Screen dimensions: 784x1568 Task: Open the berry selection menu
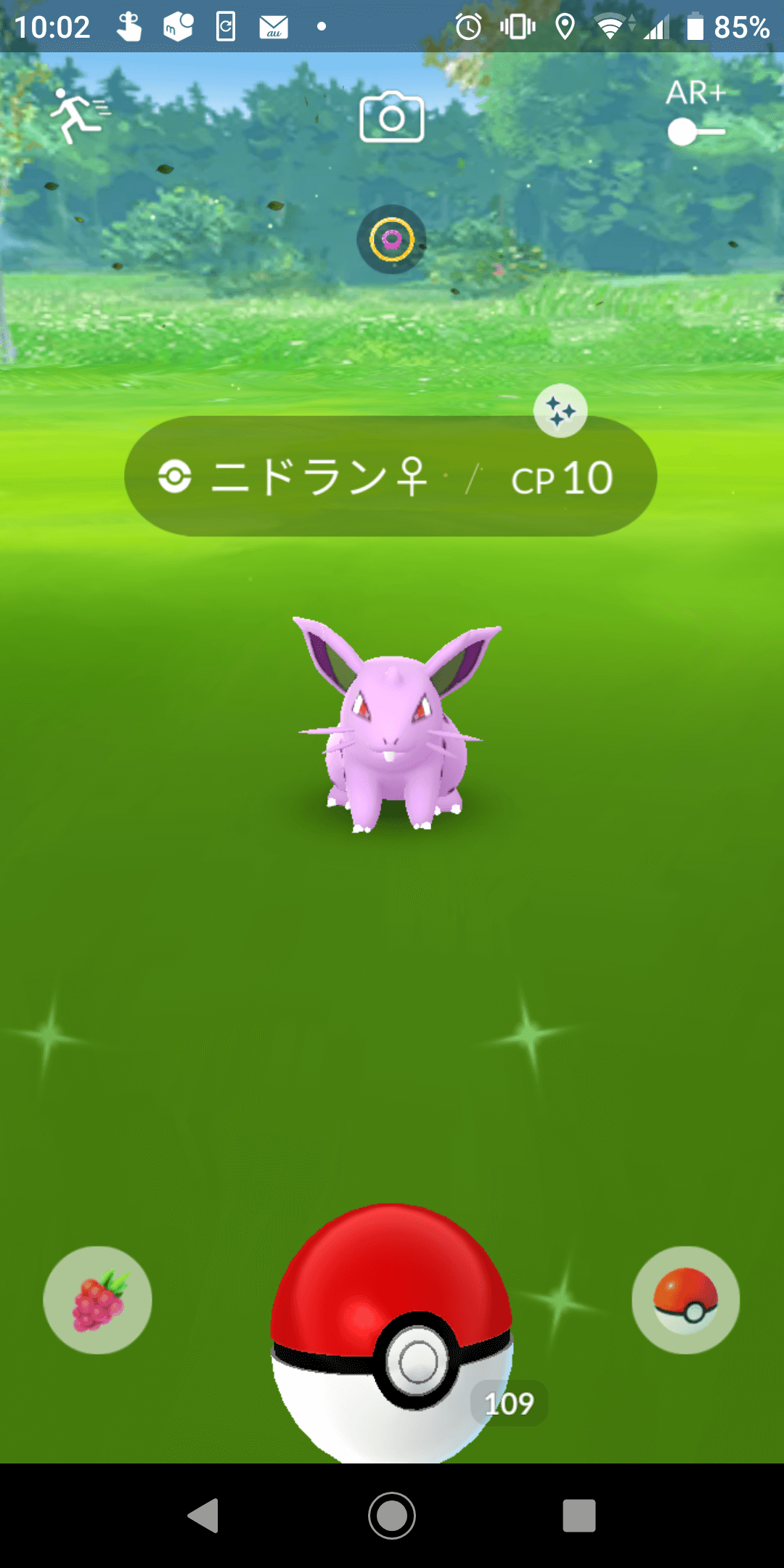point(98,1300)
